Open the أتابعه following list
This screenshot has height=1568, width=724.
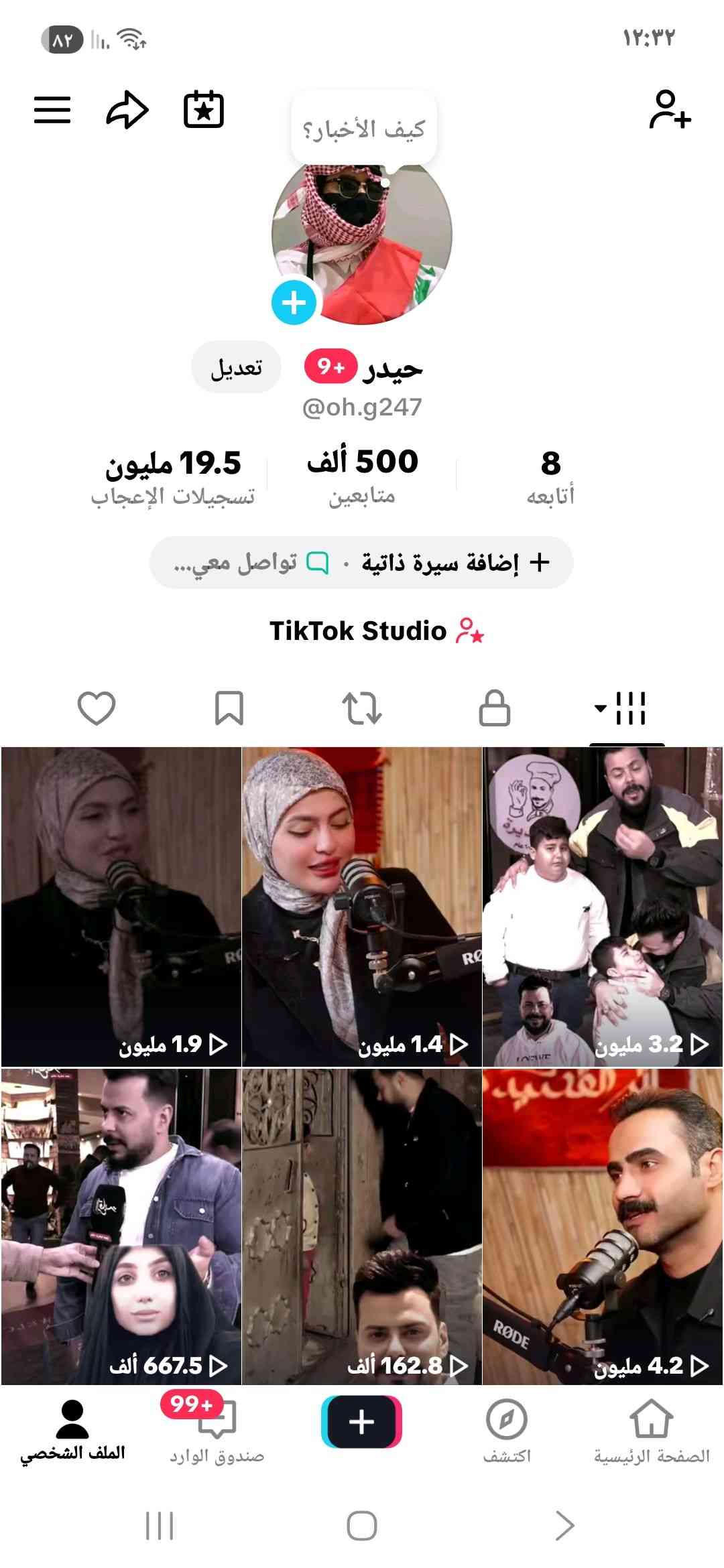click(550, 476)
